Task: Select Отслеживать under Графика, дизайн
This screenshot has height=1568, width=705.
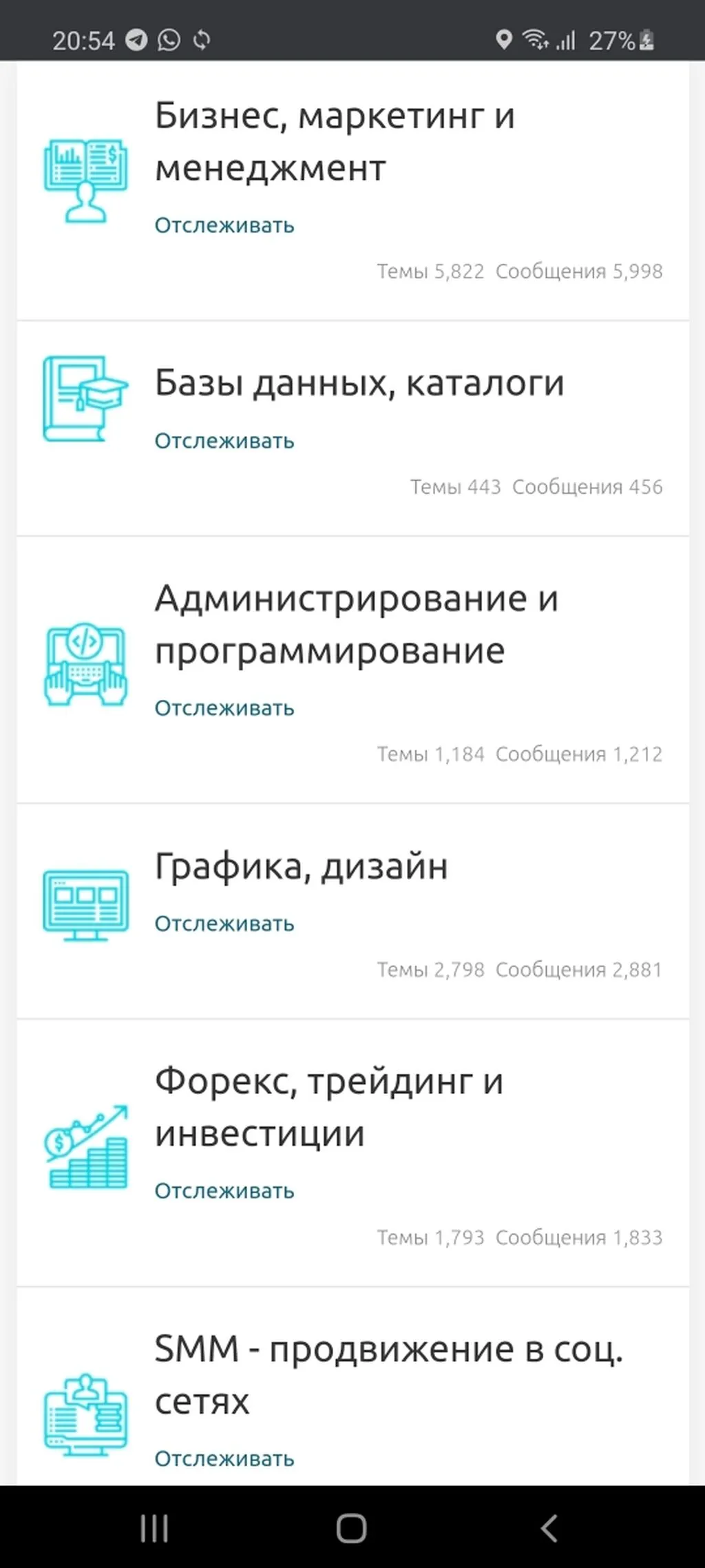Action: tap(224, 924)
